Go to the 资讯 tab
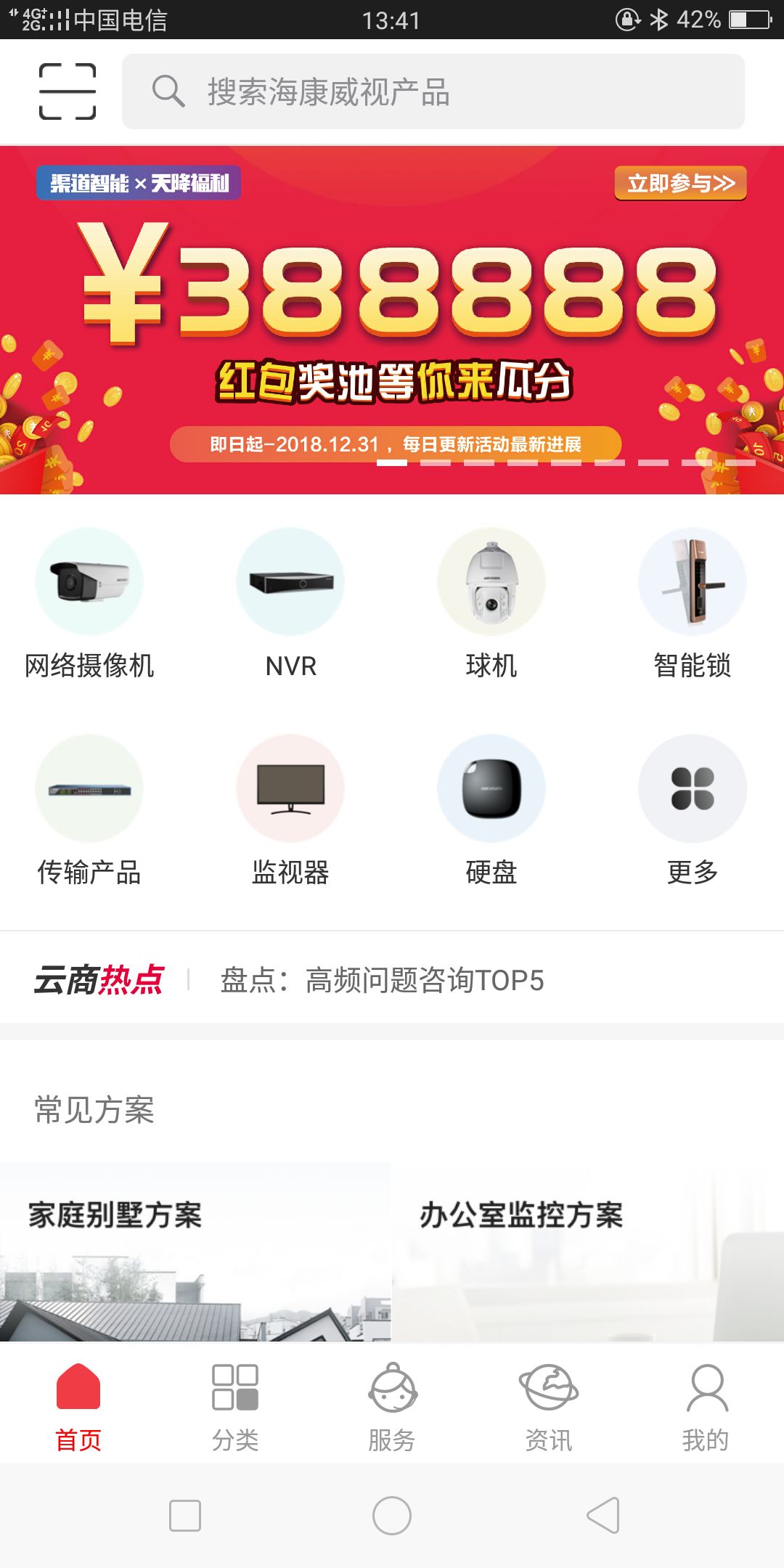The image size is (784, 1568). (549, 1407)
